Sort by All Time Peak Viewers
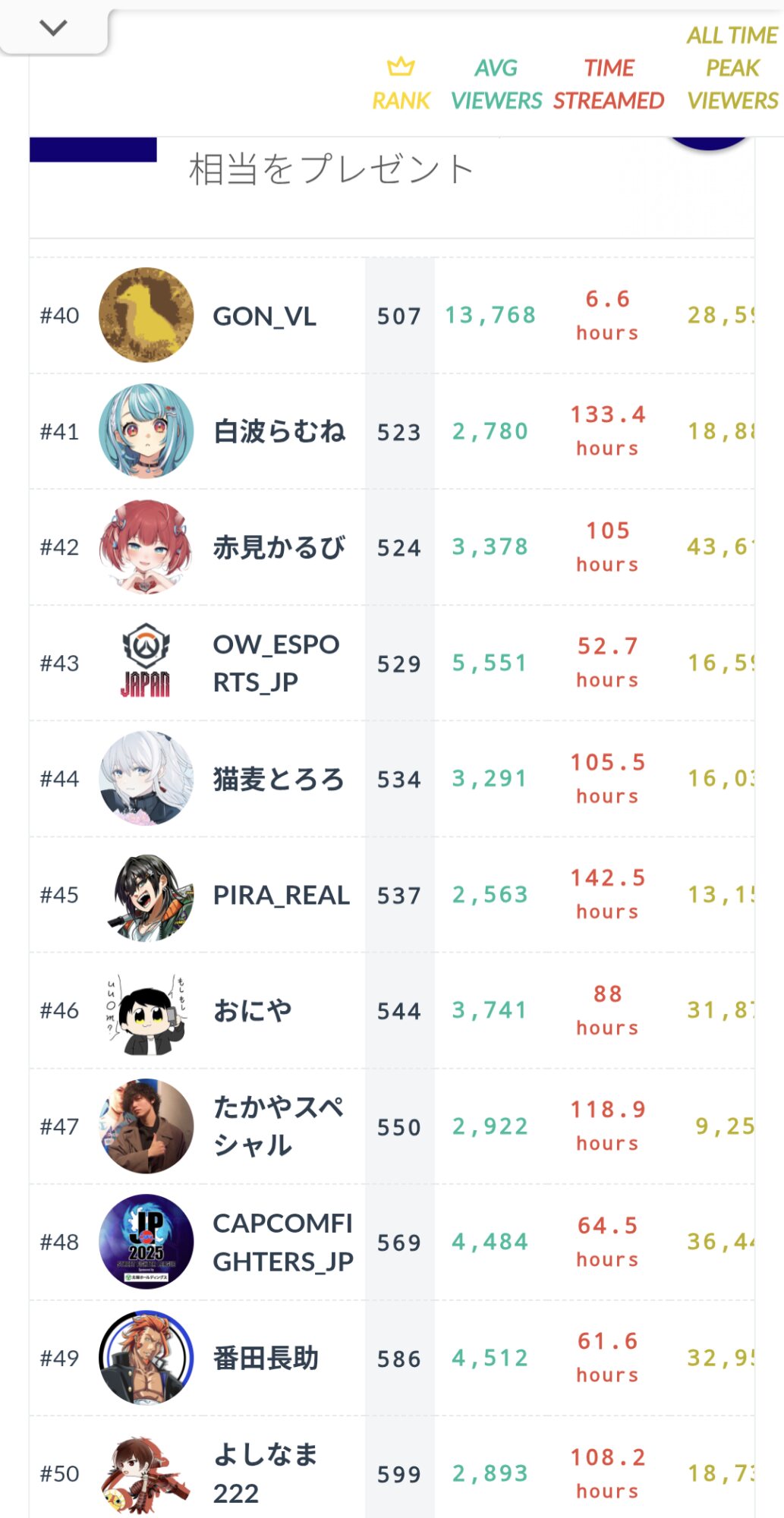Image resolution: width=784 pixels, height=1518 pixels. click(732, 68)
